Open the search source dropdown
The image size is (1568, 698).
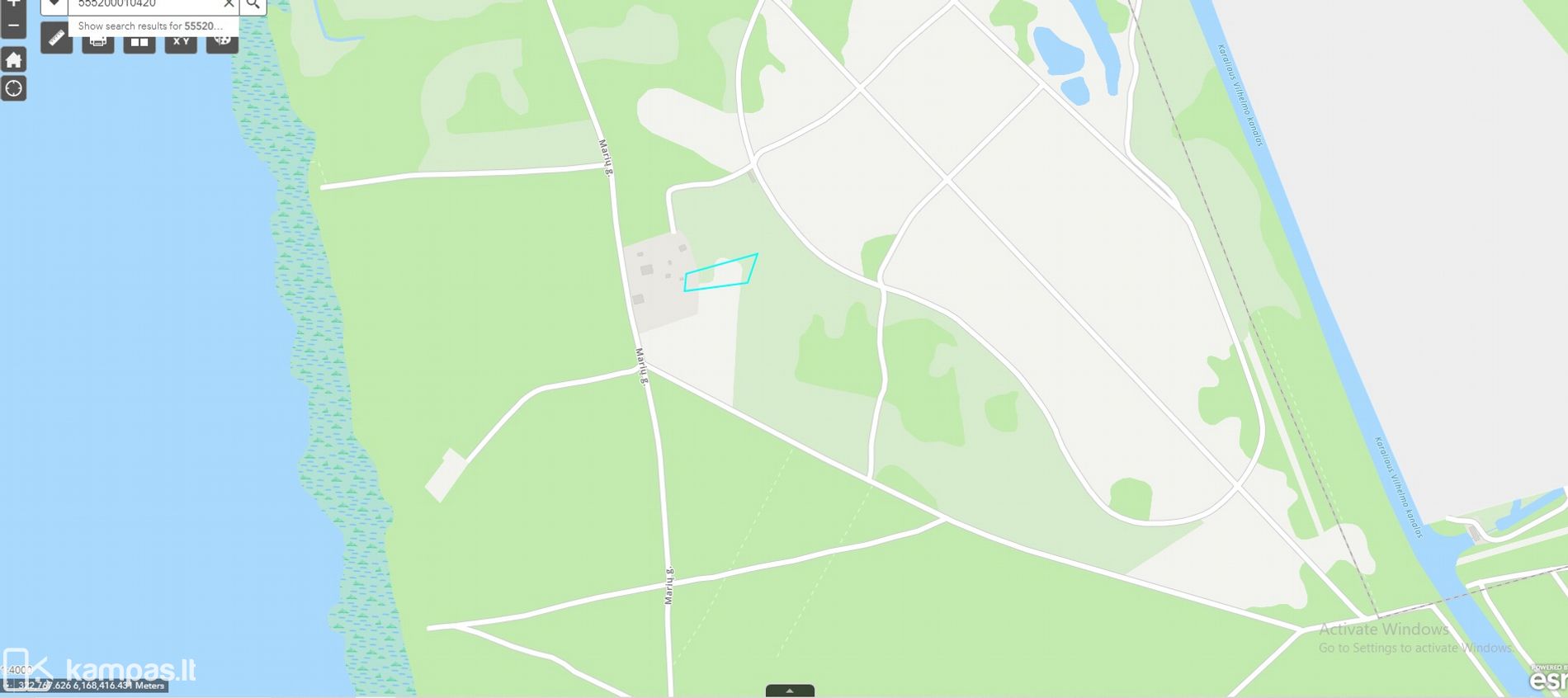54,5
